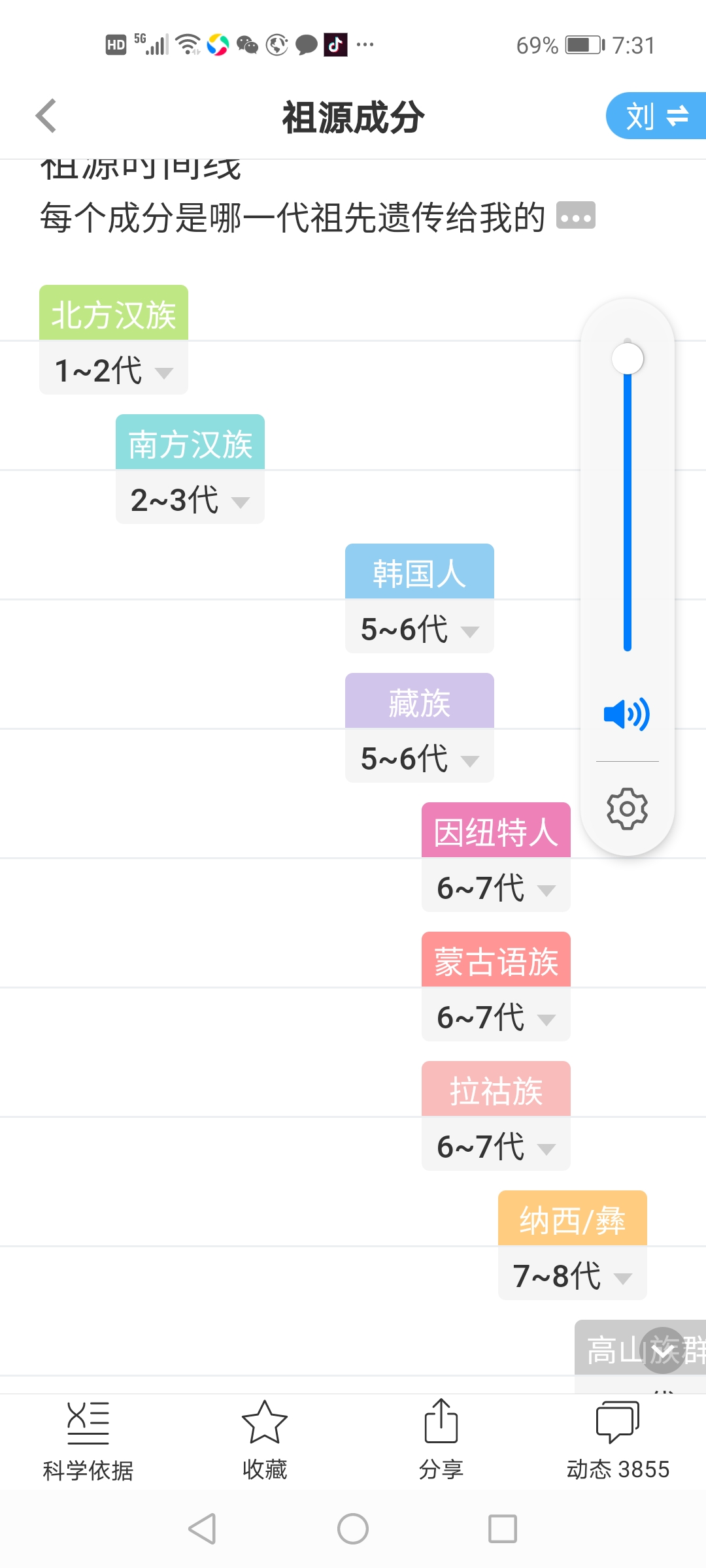Screen dimensions: 706x1568
Task: Add to favorites with 收藏
Action: click(x=265, y=1441)
